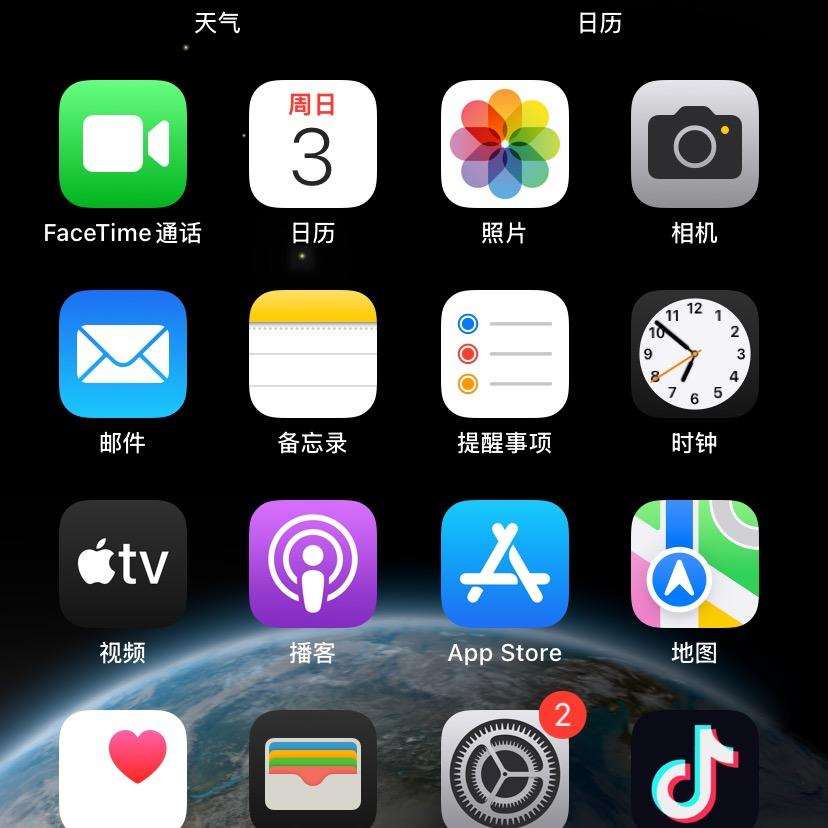Viewport: 828px width, 828px height.
Task: Open the Wallet app
Action: point(313,768)
